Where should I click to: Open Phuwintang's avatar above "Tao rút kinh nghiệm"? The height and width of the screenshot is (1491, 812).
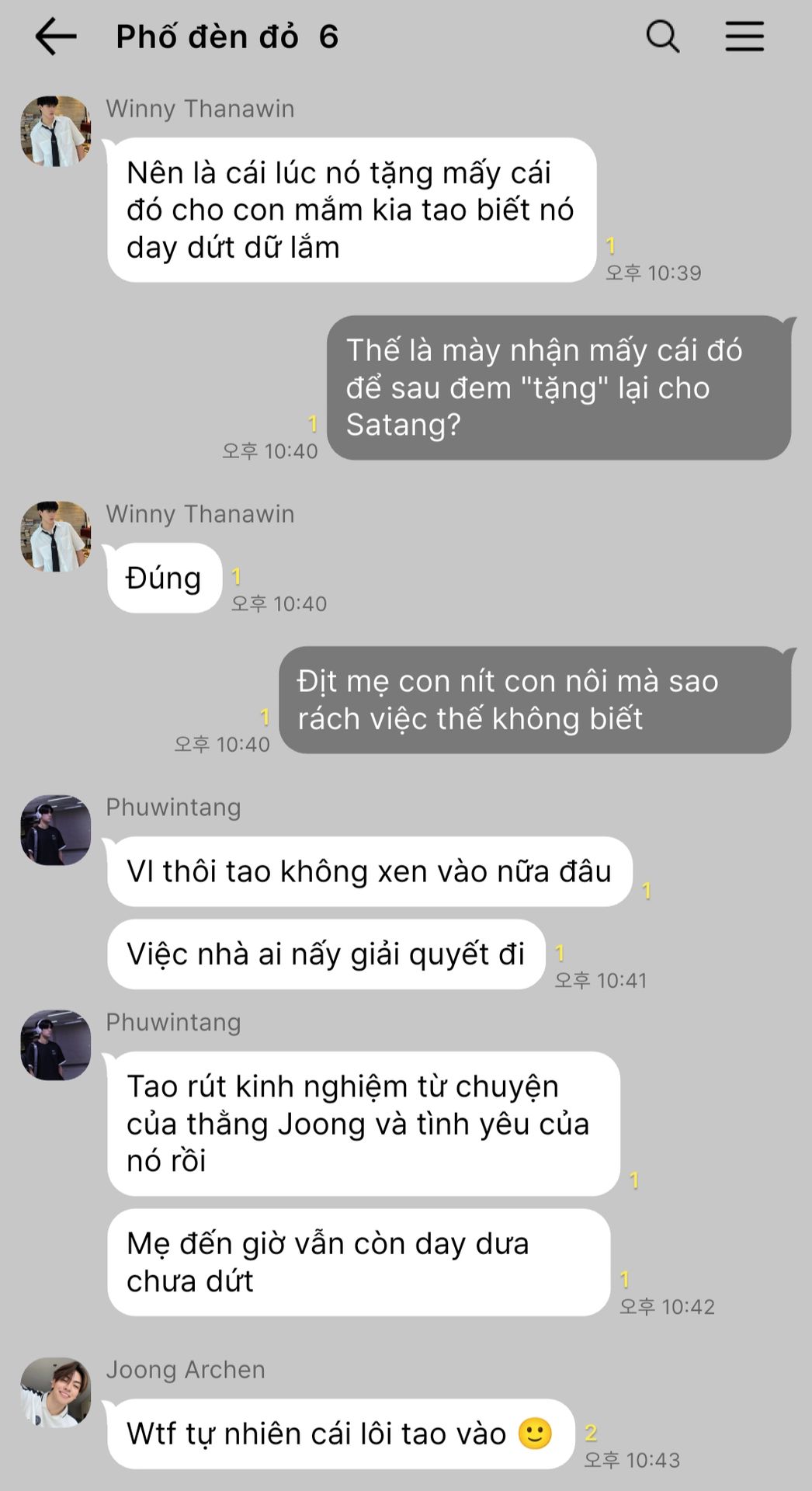[x=56, y=1045]
